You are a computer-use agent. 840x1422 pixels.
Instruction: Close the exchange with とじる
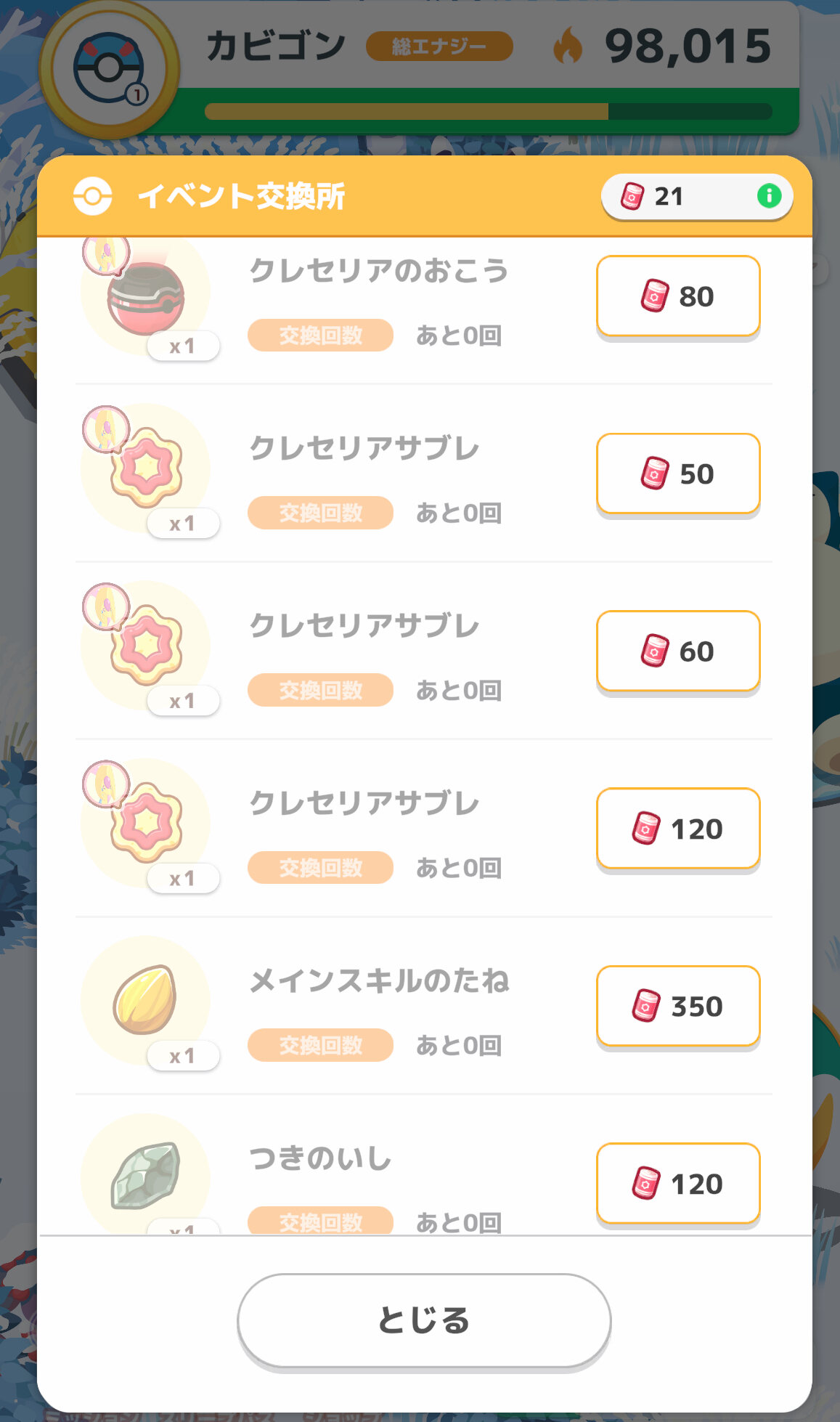click(x=424, y=1320)
